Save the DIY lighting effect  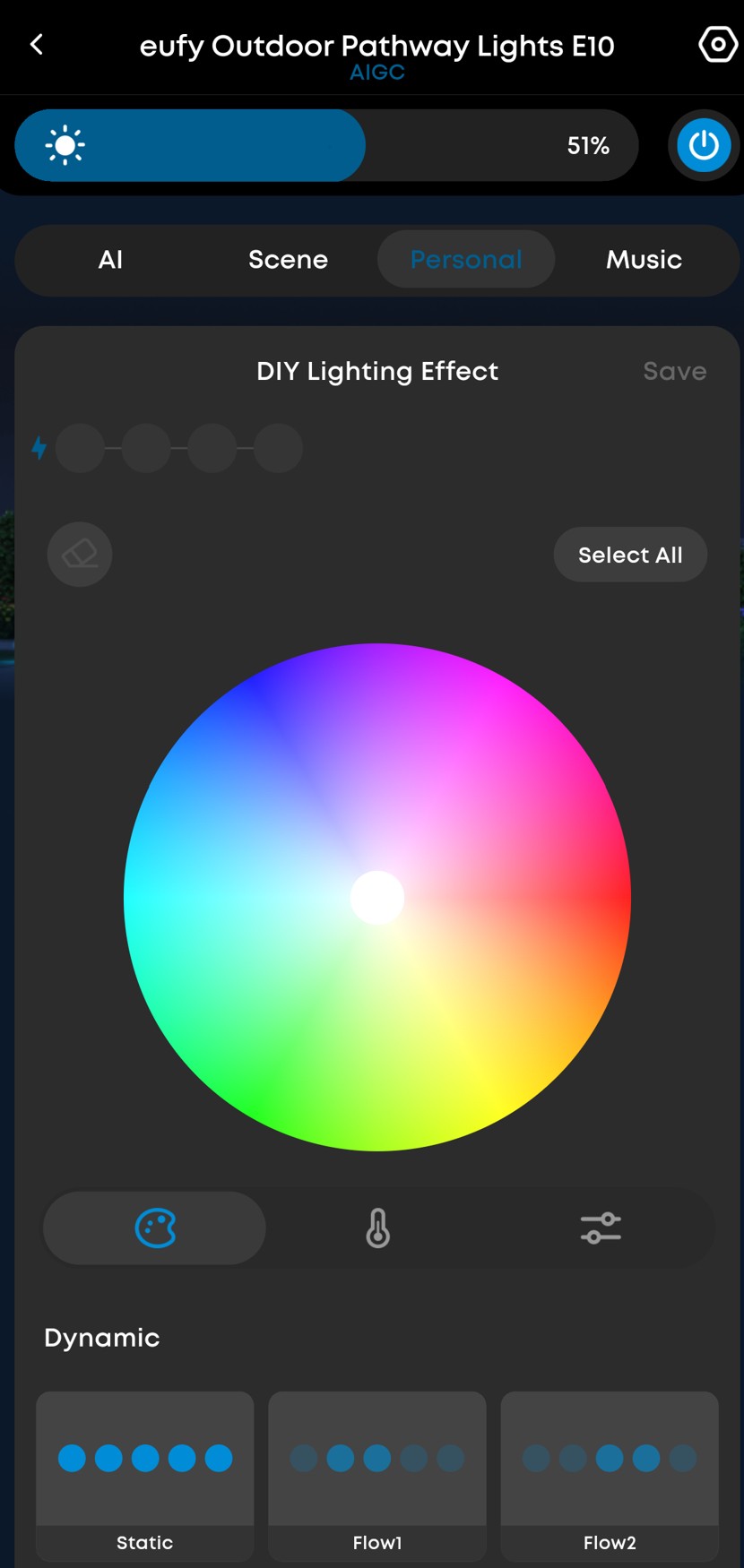(674, 371)
